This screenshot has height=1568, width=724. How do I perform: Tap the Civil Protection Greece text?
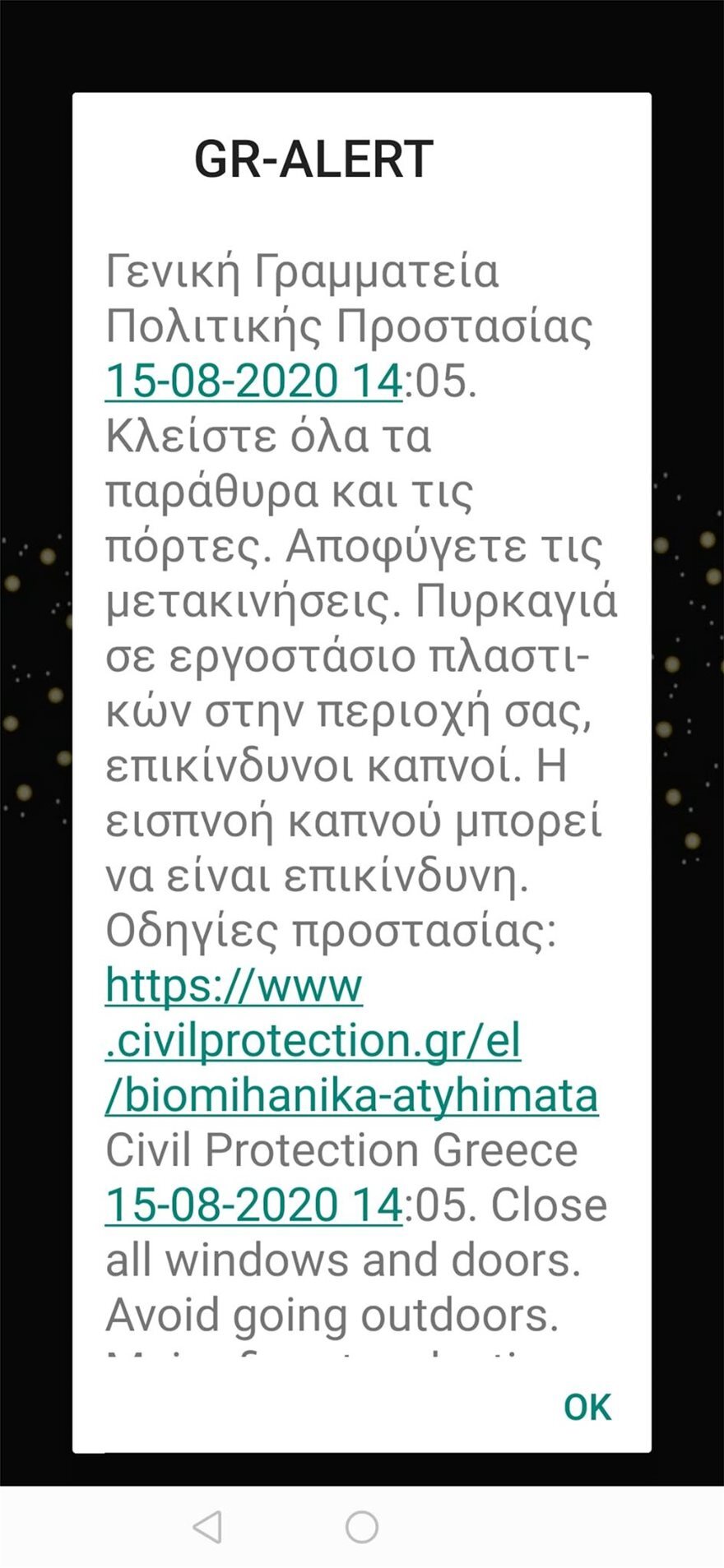pyautogui.click(x=340, y=1149)
